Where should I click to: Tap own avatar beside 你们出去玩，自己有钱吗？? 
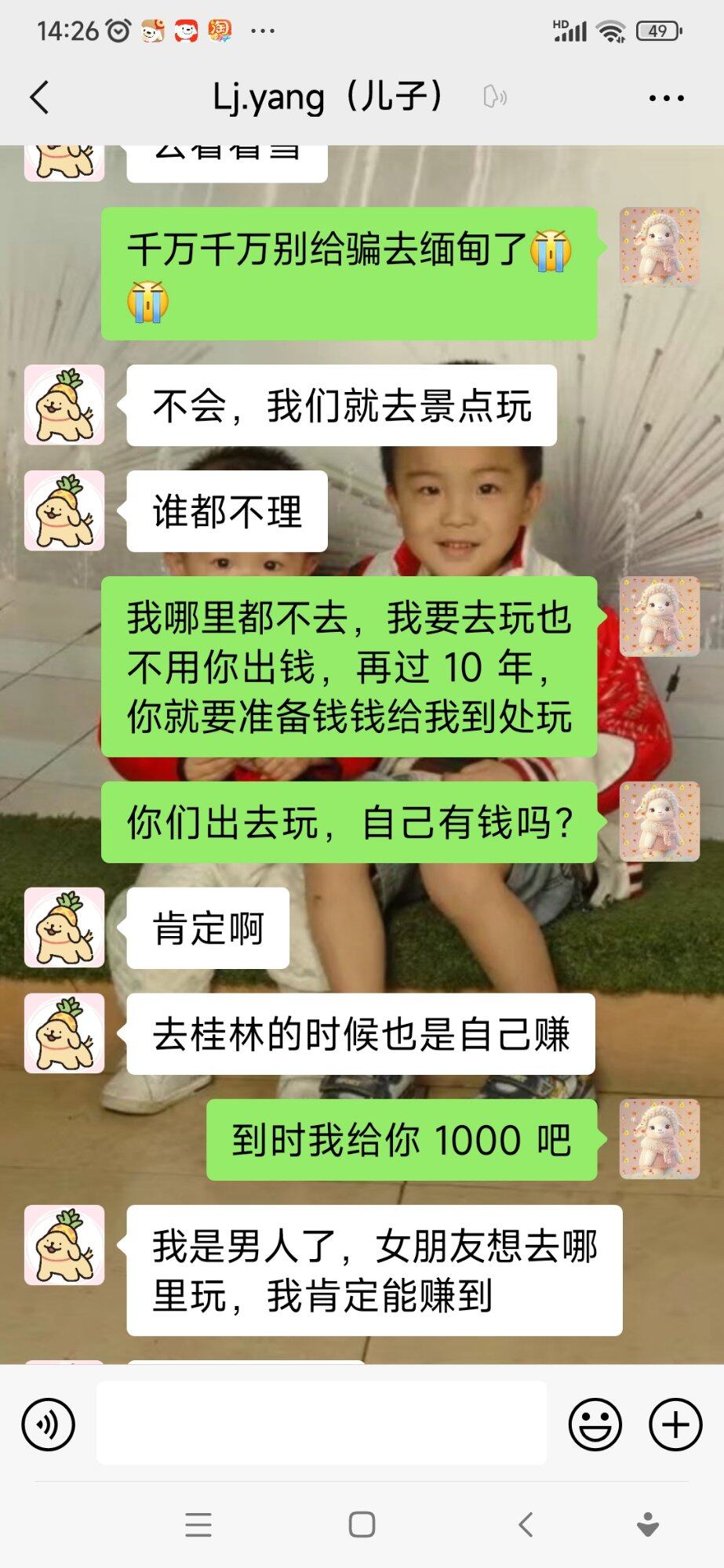659,822
